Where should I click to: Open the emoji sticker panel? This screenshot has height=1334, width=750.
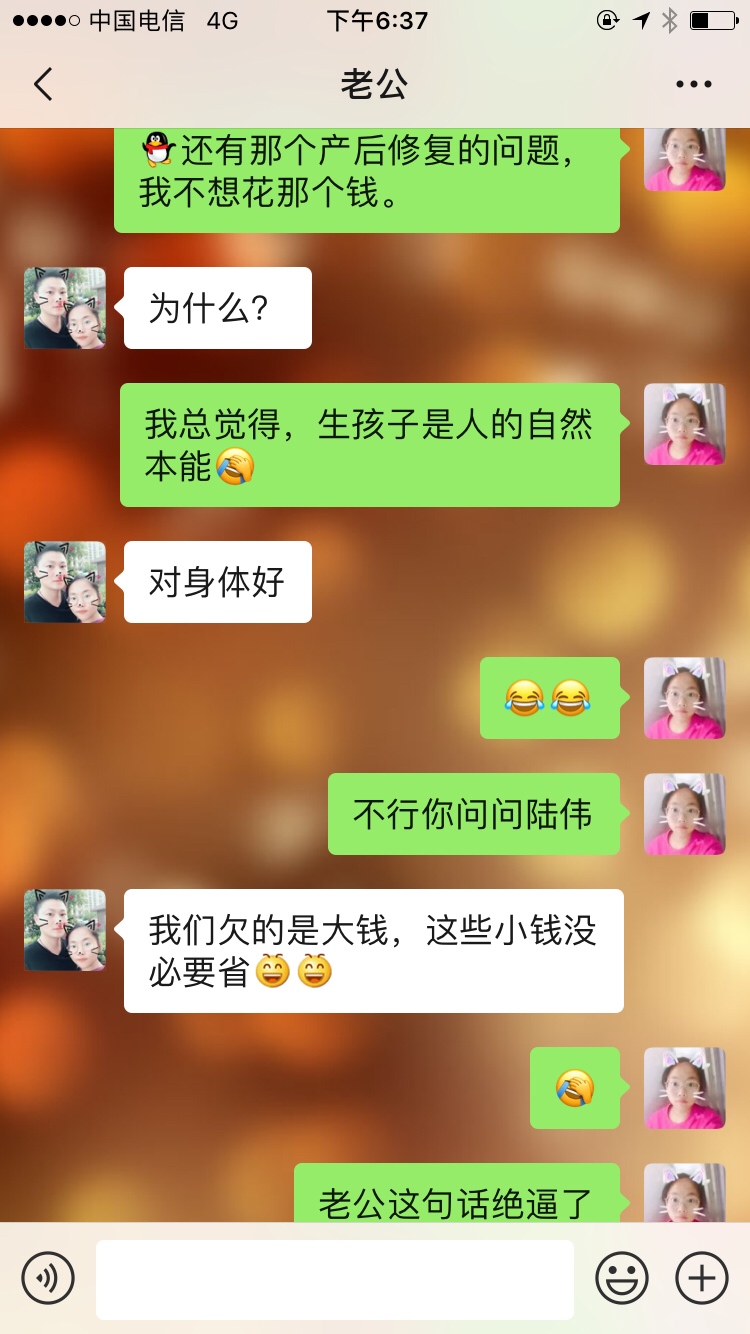[622, 1278]
